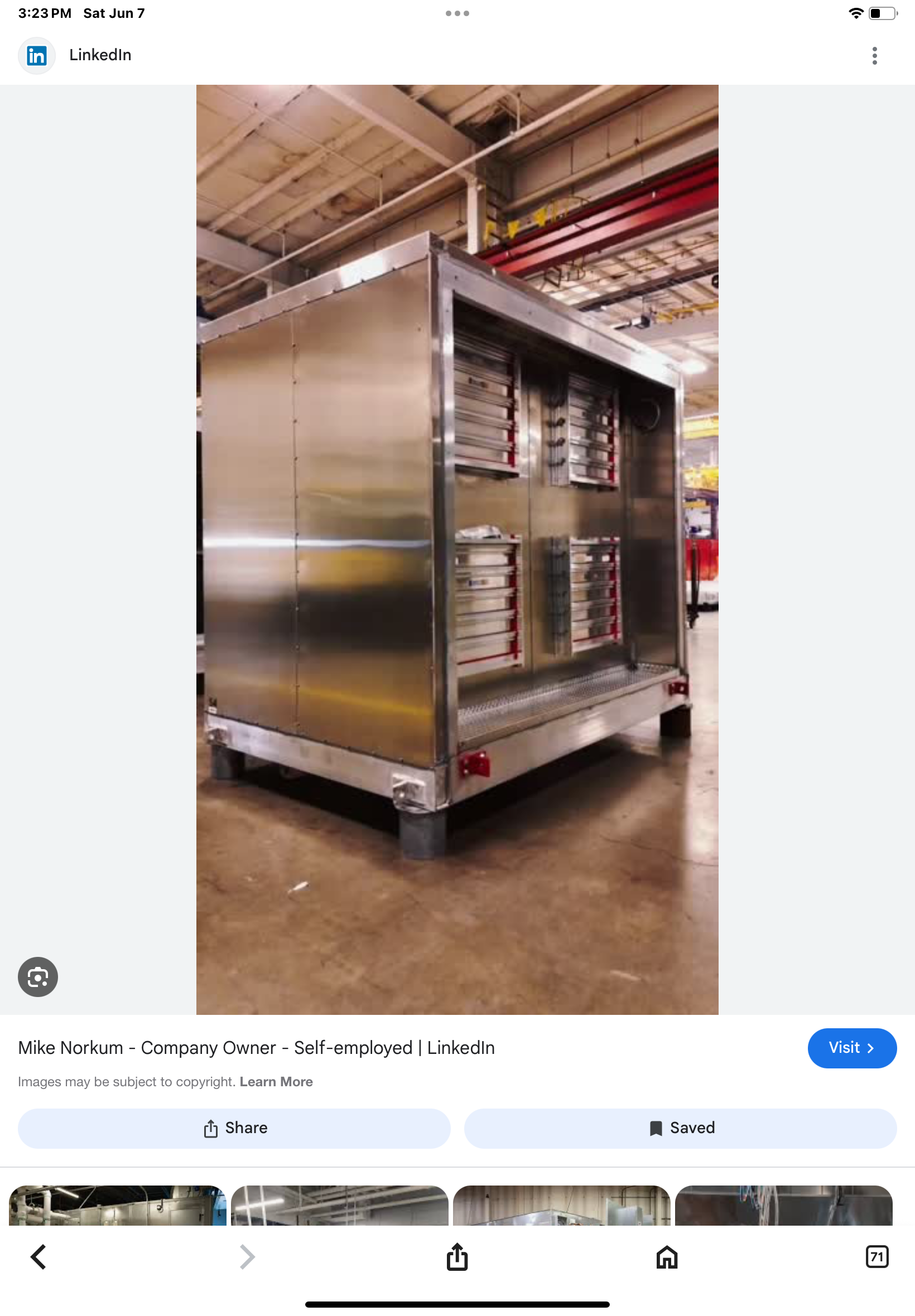915x1316 pixels.
Task: Open the browser share sheet
Action: click(457, 1256)
